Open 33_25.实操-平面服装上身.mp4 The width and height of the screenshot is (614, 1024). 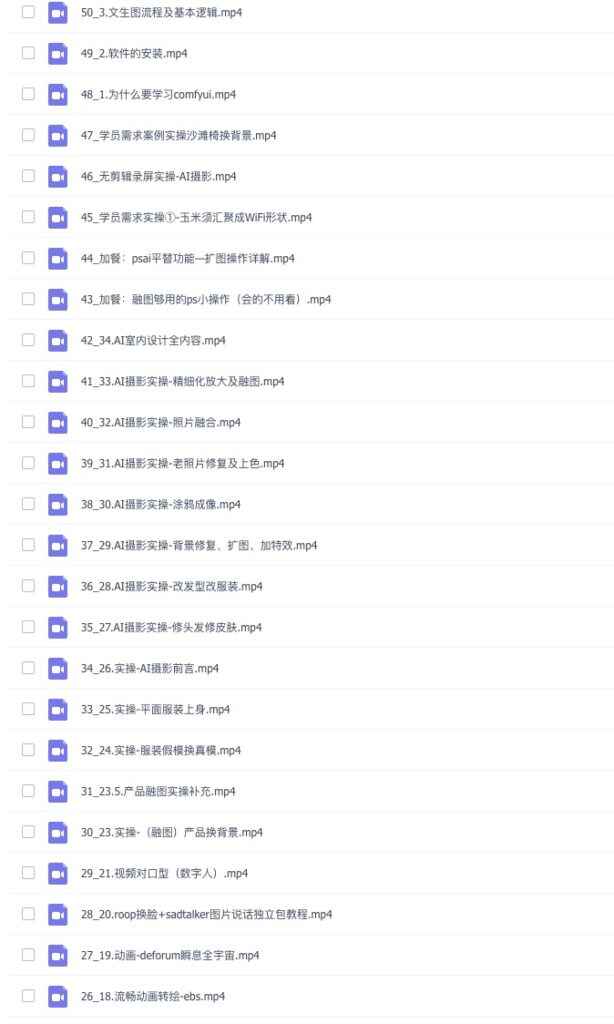coord(155,710)
